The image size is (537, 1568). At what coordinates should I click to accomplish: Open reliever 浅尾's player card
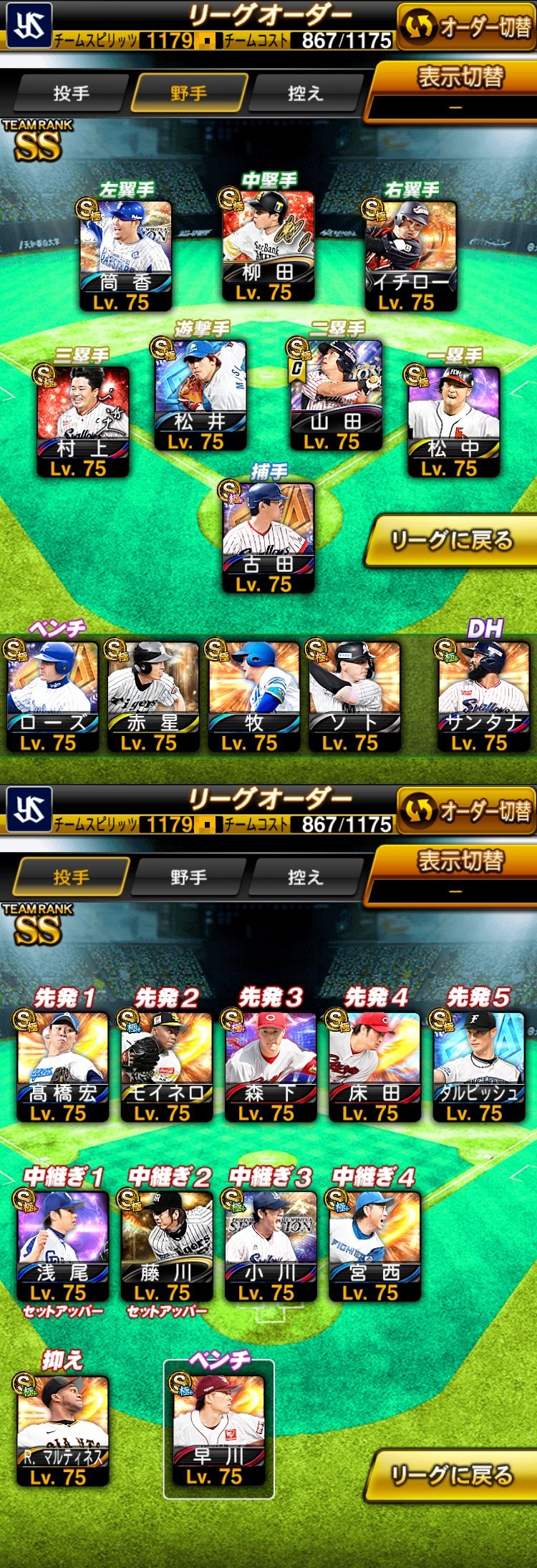coord(62,1246)
